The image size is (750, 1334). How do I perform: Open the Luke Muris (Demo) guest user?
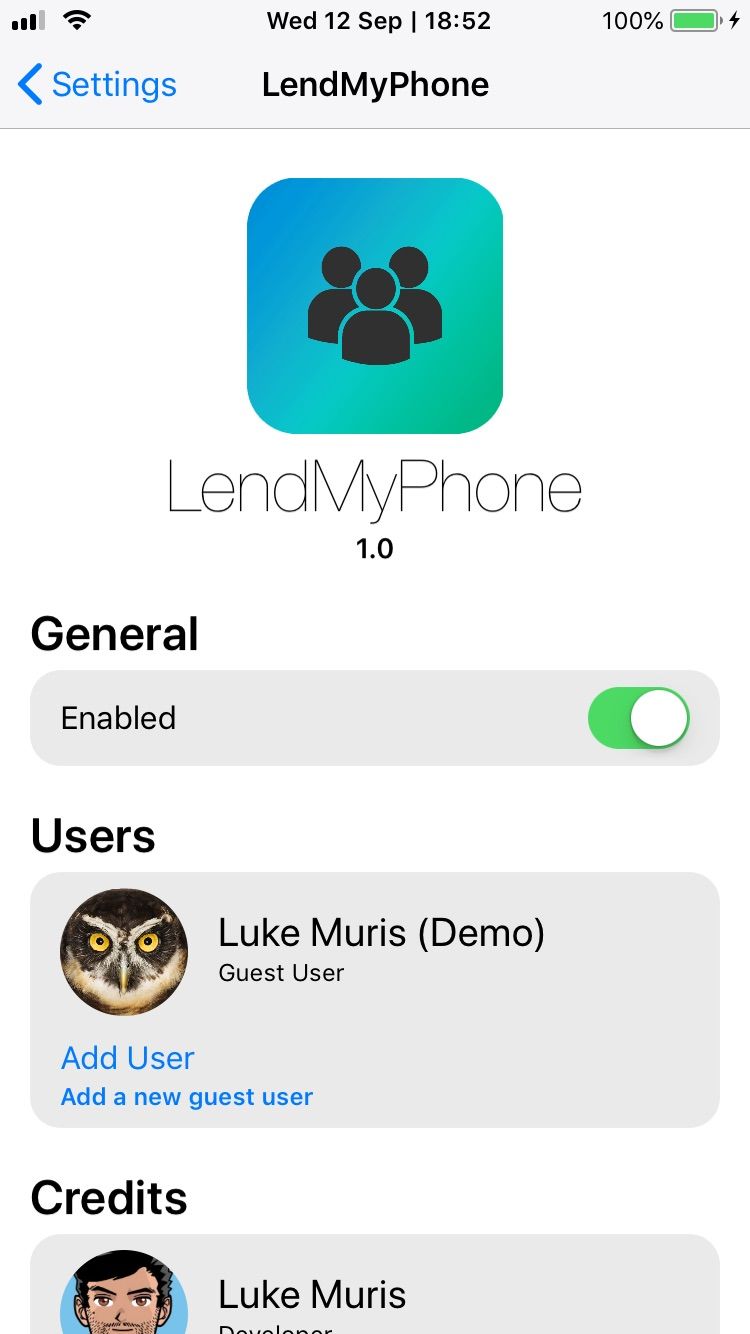click(375, 951)
